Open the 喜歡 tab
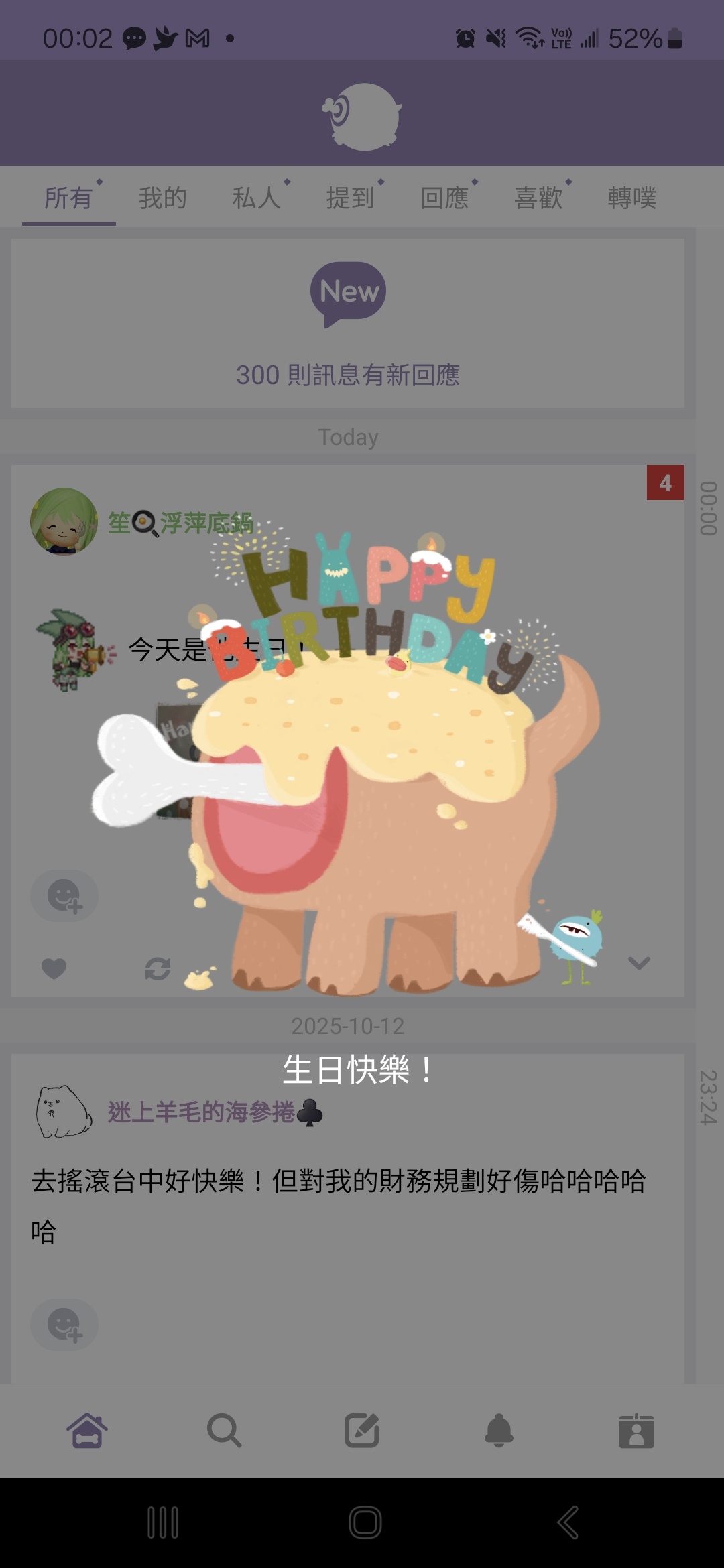This screenshot has height=1568, width=724. tap(538, 198)
